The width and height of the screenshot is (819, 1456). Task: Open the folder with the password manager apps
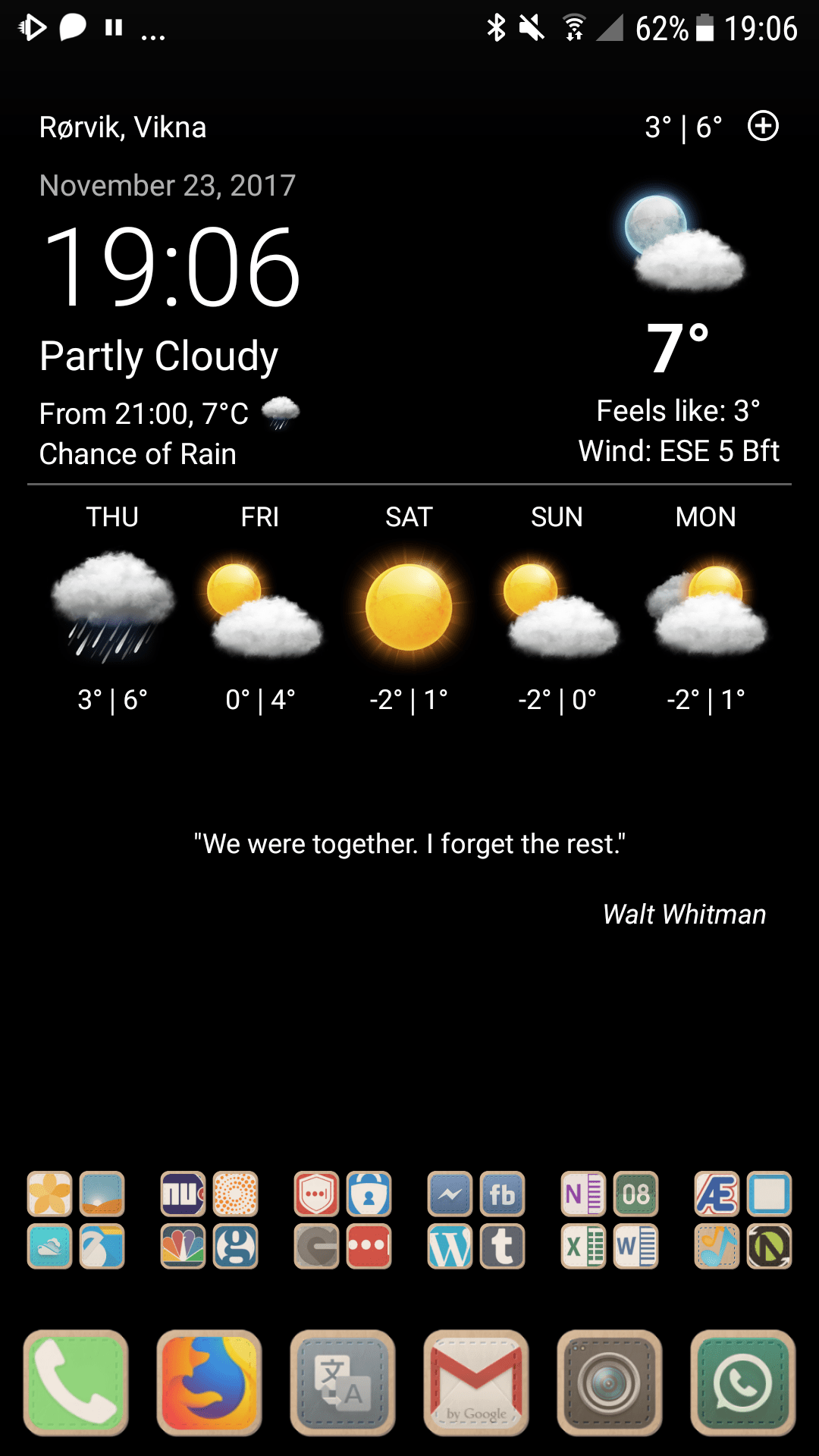[343, 1220]
